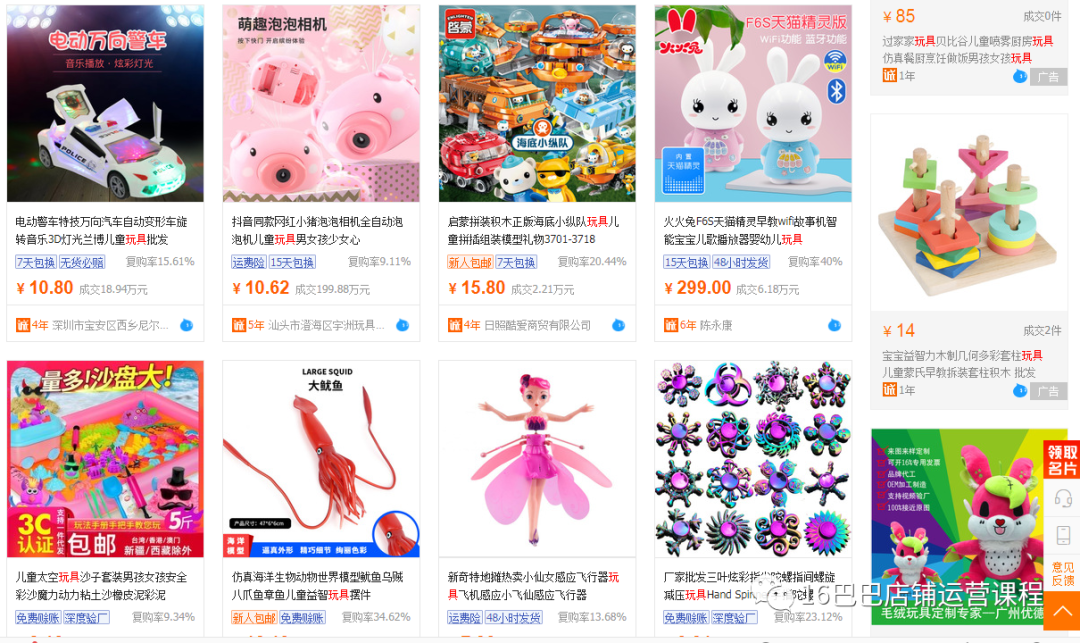View the 启蒙 Octonauts building blocks item
Viewport: 1080px width, 643px height.
537,104
